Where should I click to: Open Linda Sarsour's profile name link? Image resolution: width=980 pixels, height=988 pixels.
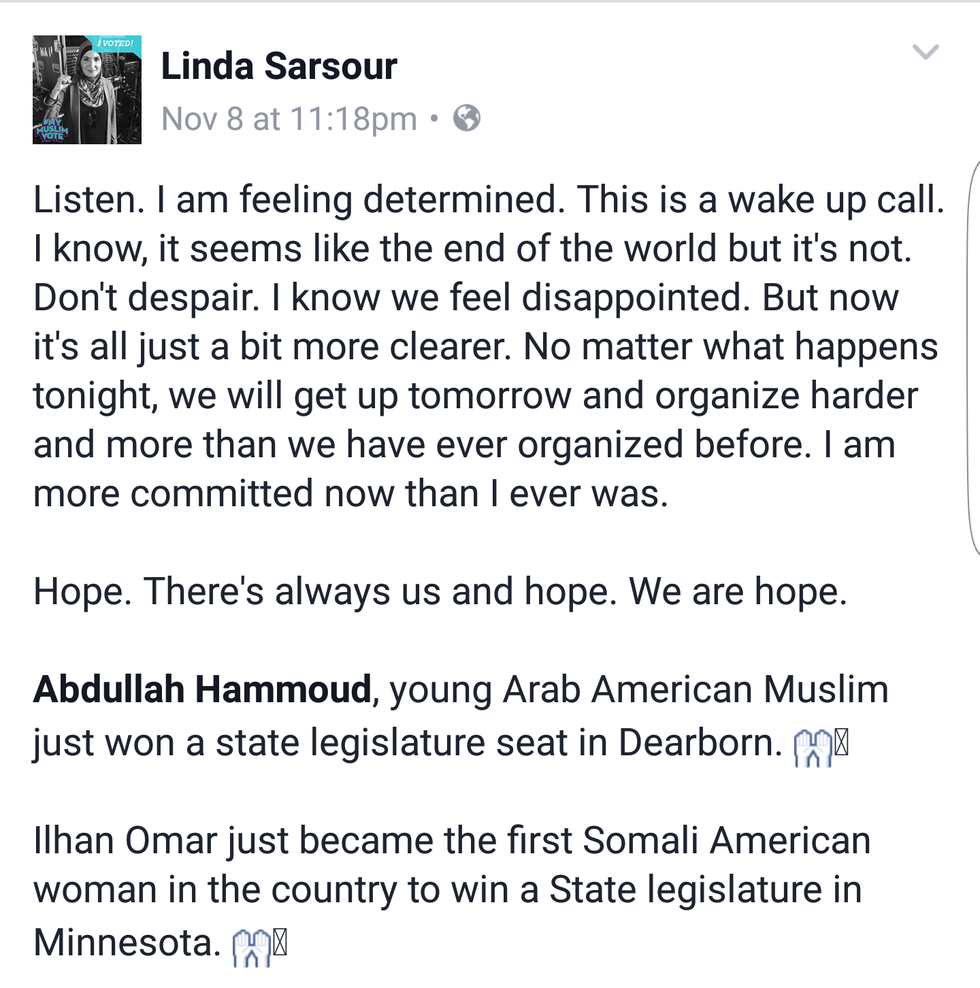(x=279, y=67)
